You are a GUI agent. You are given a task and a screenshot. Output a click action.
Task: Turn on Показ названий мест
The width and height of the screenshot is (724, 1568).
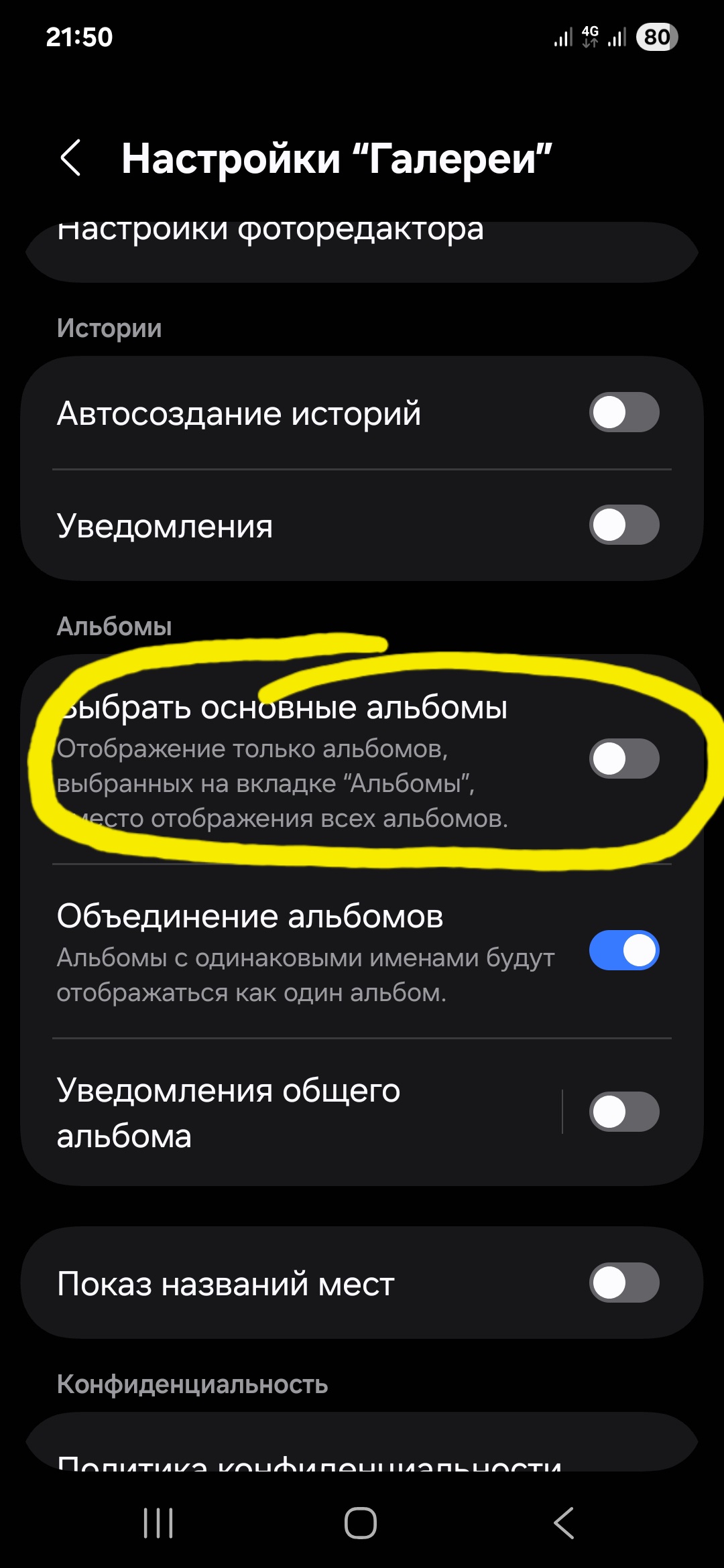pyautogui.click(x=624, y=1283)
